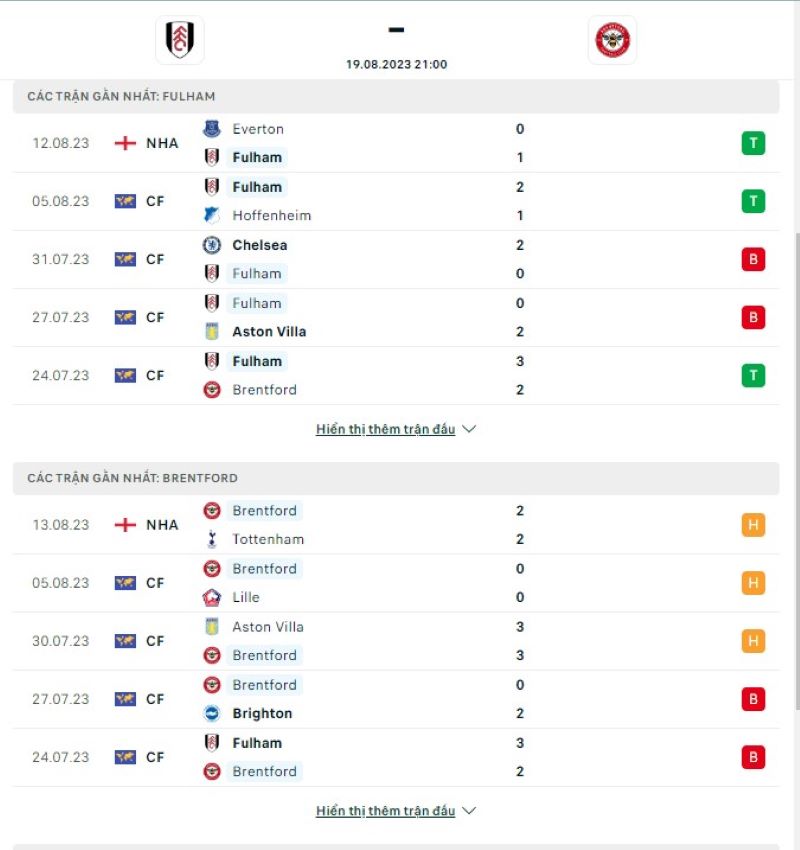Open the Brentford vs Brighton match
800x850 pixels.
[x=395, y=699]
